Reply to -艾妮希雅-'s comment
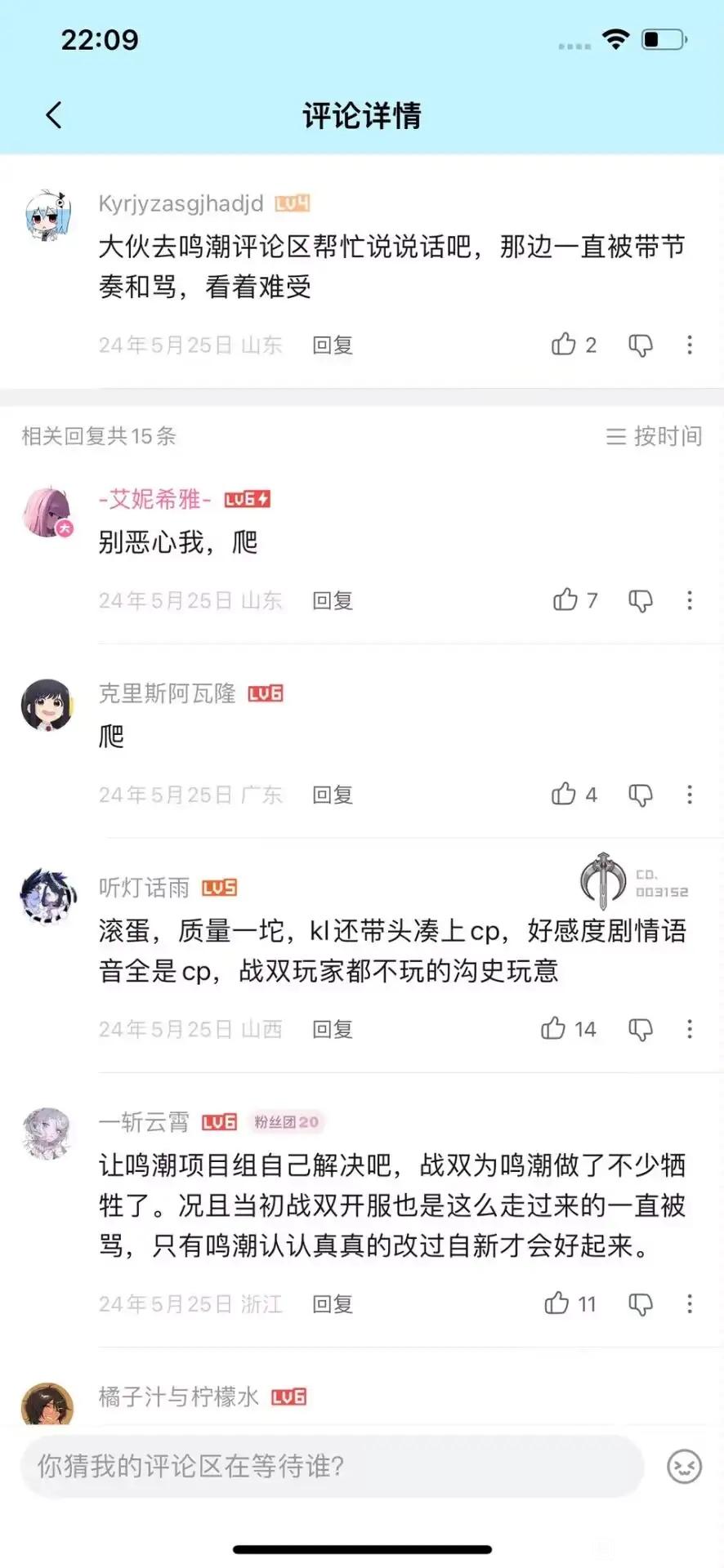Screen dimensions: 724x1568 333,601
